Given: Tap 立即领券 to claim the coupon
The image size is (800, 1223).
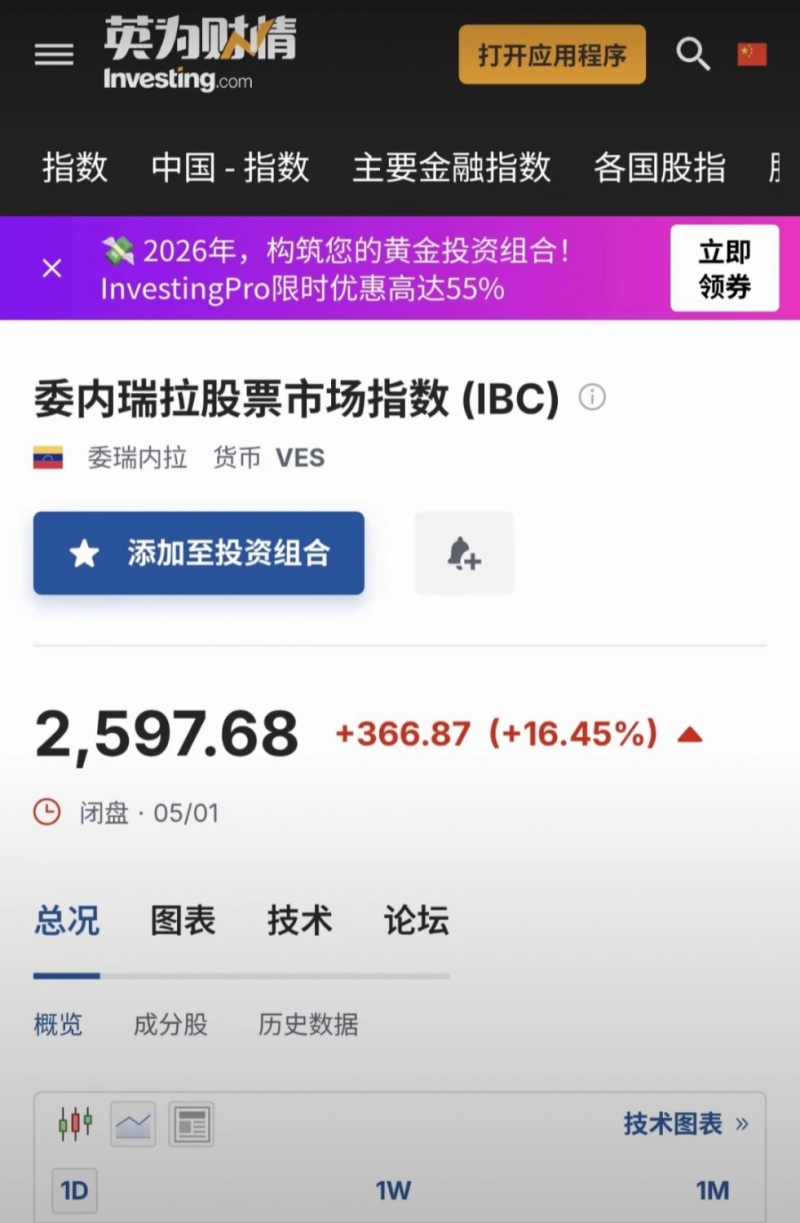Looking at the screenshot, I should point(724,268).
